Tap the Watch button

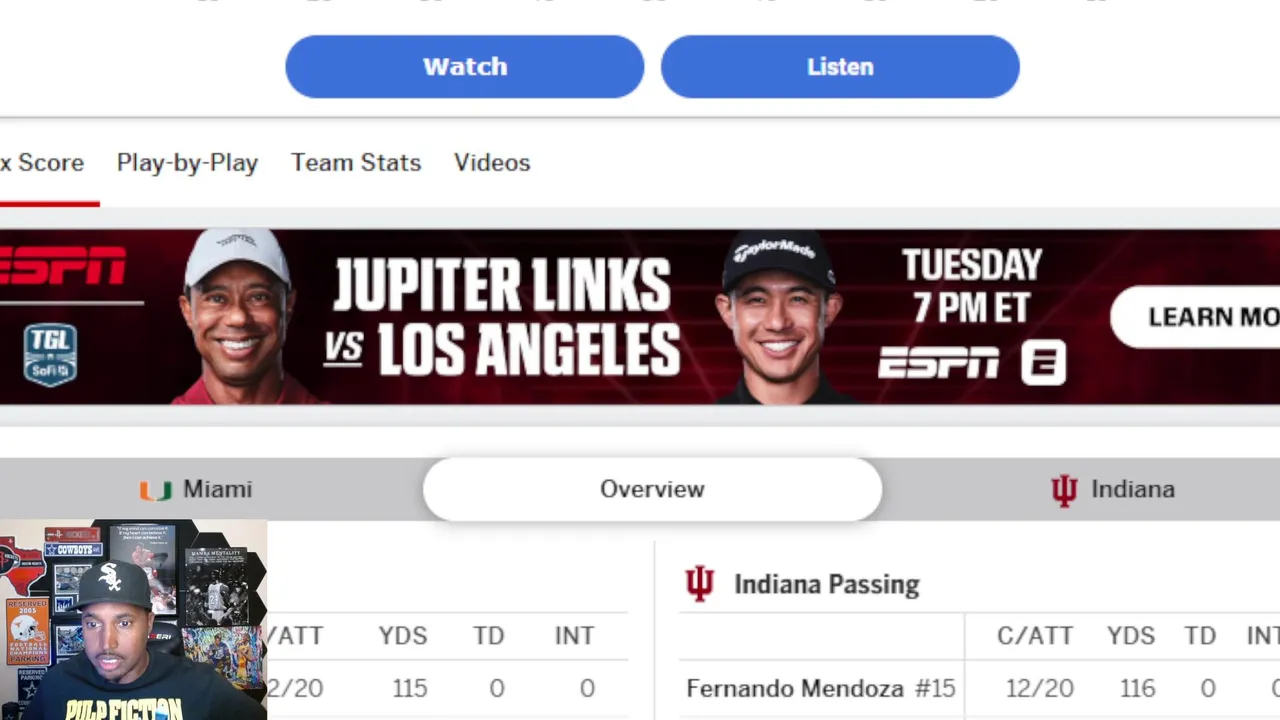[464, 67]
